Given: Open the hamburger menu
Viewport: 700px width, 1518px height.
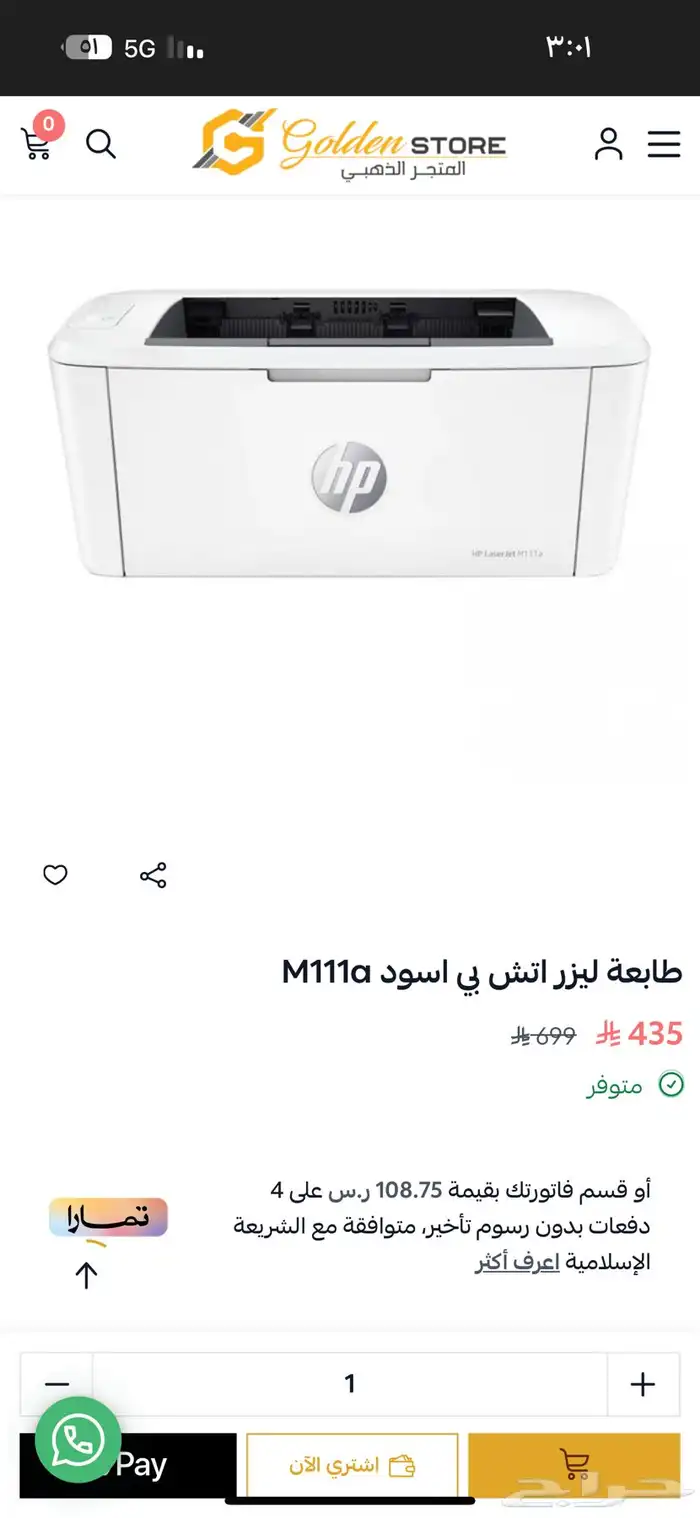Looking at the screenshot, I should pos(663,144).
